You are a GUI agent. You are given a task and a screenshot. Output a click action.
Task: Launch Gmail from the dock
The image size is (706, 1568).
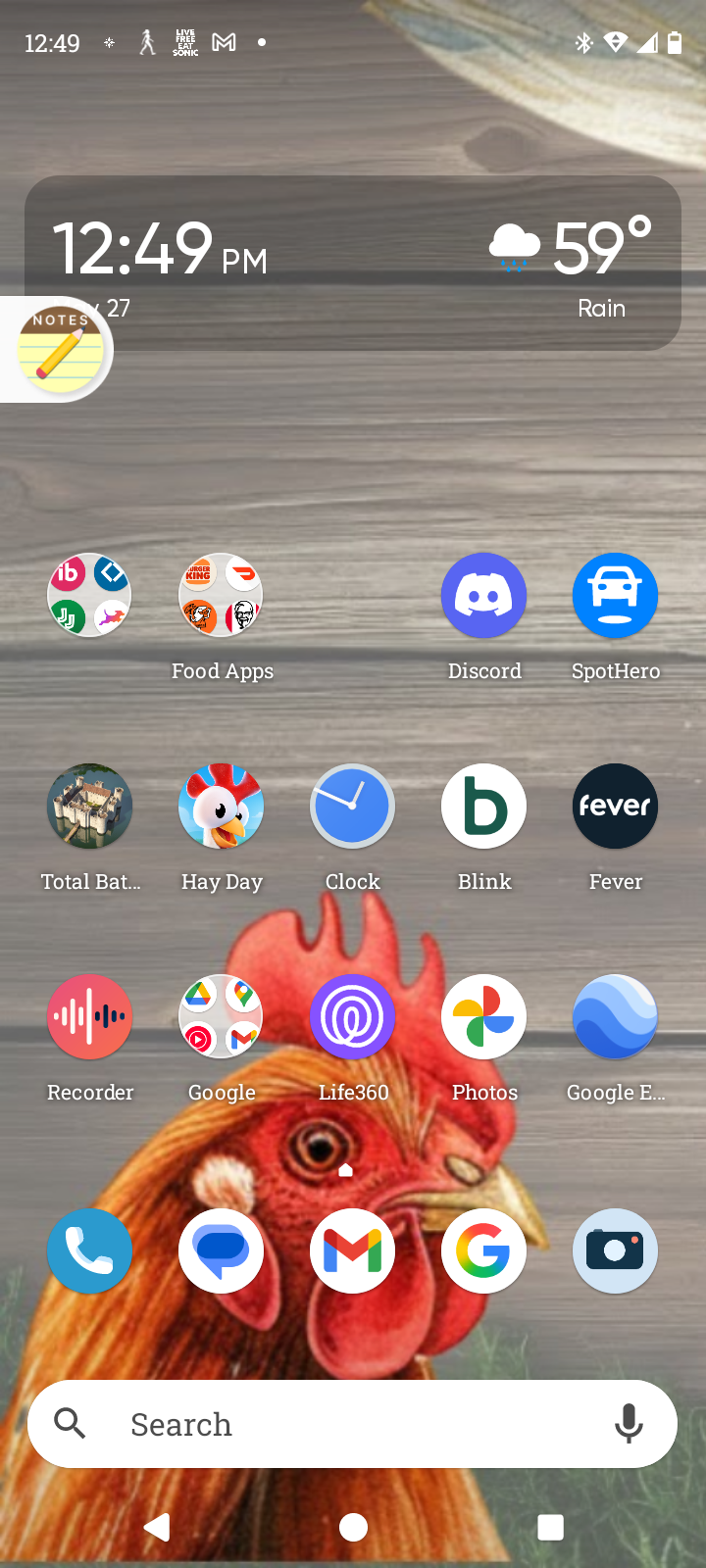pos(352,1251)
